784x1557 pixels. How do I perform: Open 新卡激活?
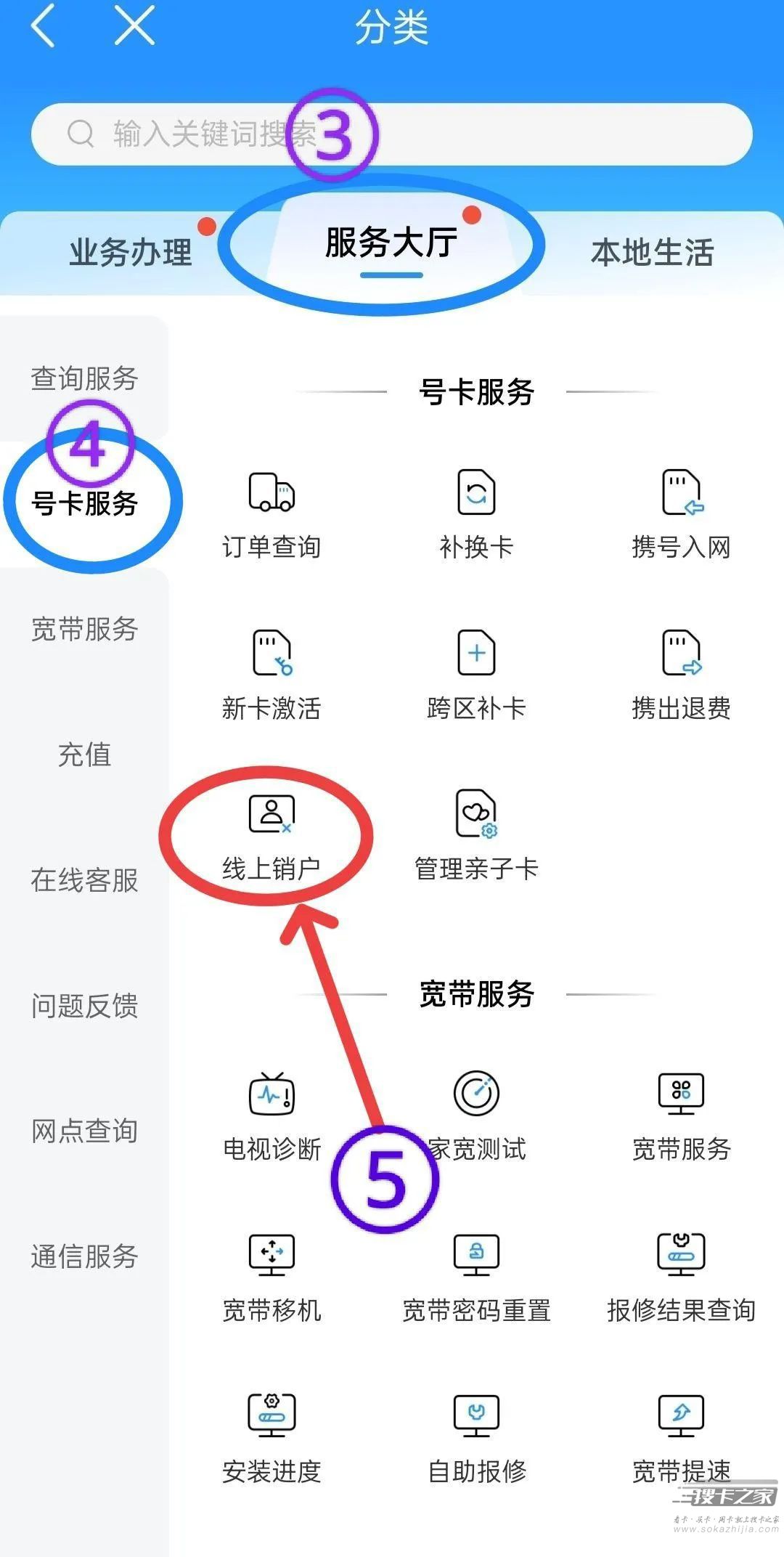tap(271, 675)
